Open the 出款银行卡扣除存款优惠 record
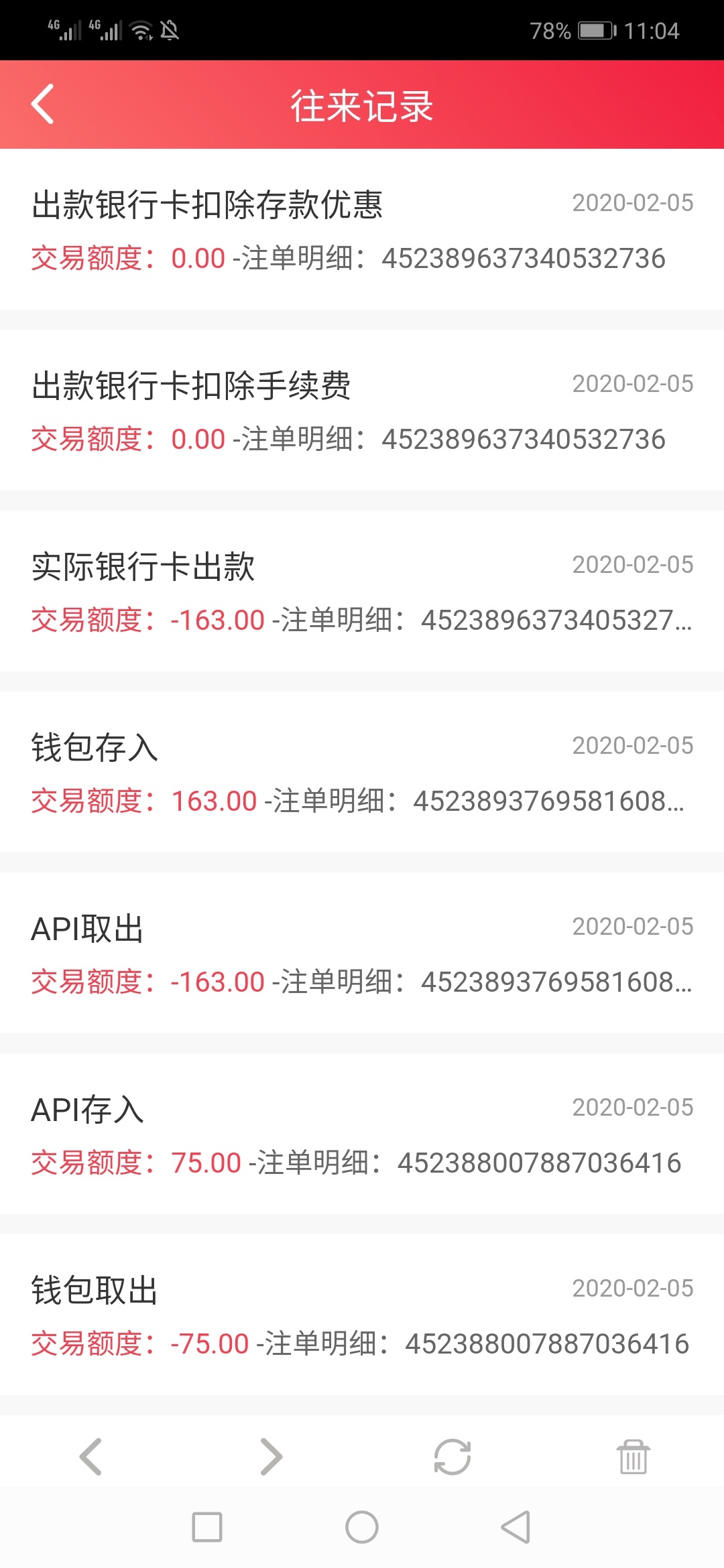The image size is (724, 1568). [362, 229]
